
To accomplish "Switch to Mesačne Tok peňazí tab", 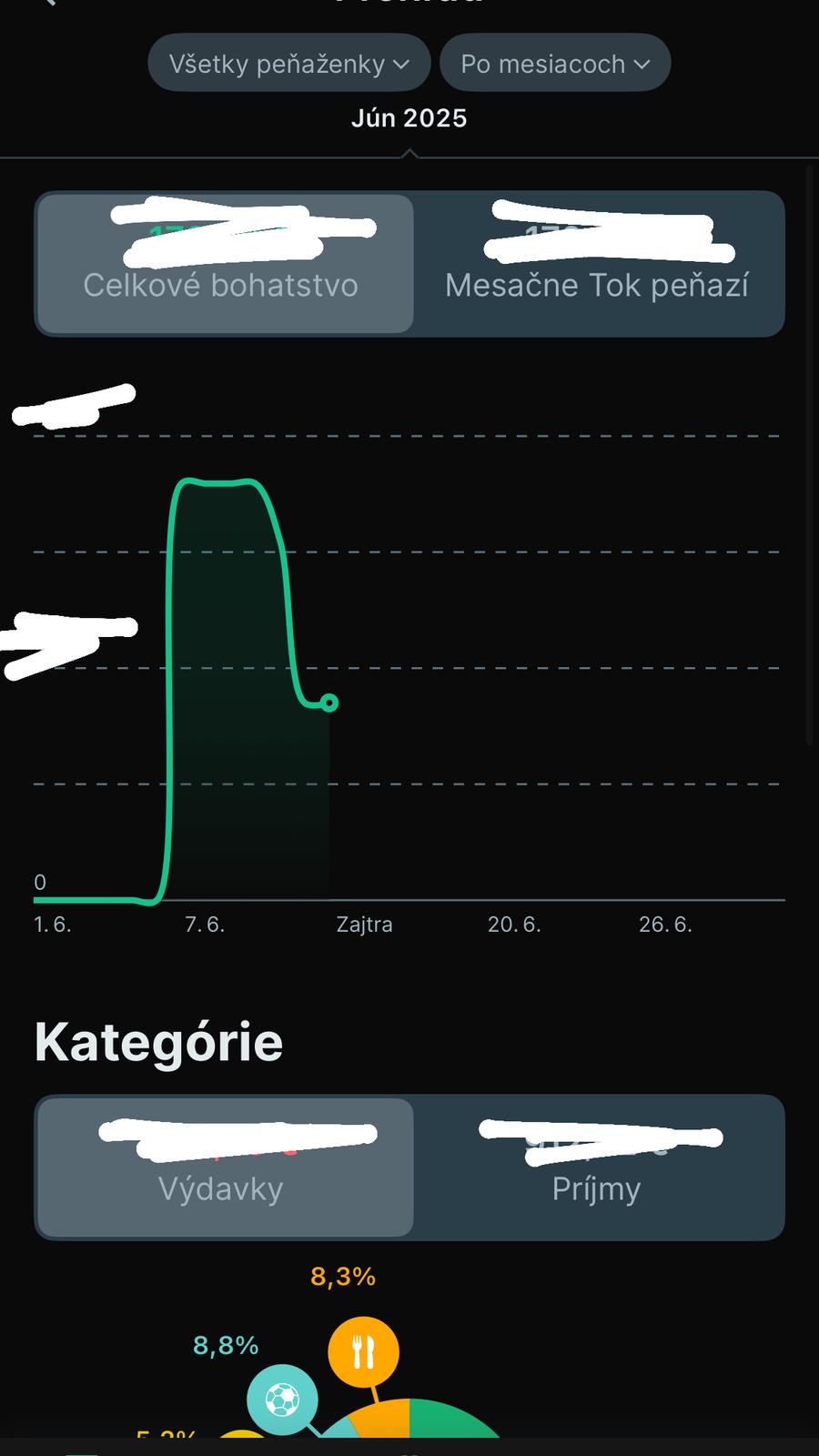I will [598, 264].
